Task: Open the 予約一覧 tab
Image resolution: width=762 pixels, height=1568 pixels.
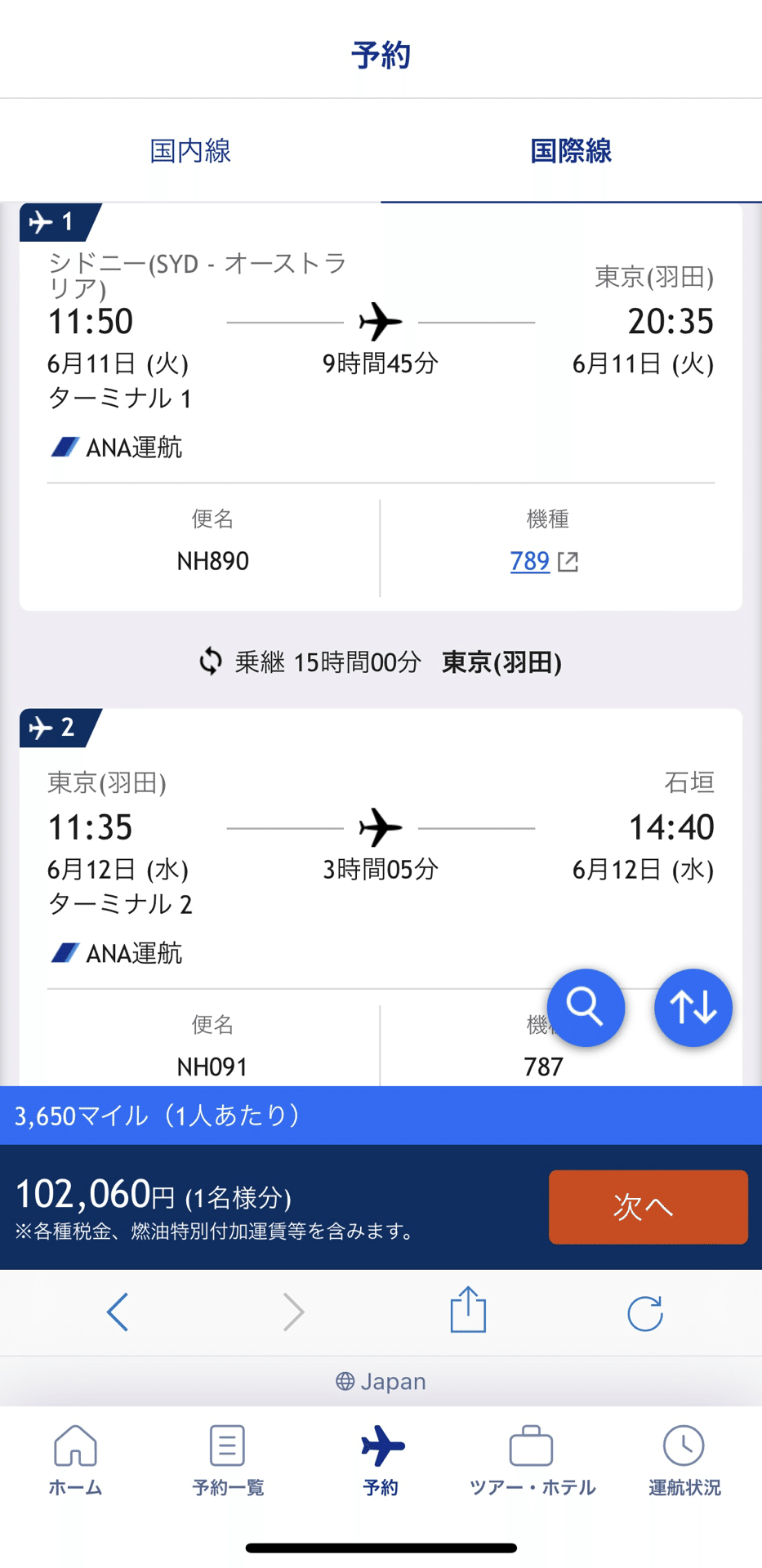Action: click(x=228, y=1459)
